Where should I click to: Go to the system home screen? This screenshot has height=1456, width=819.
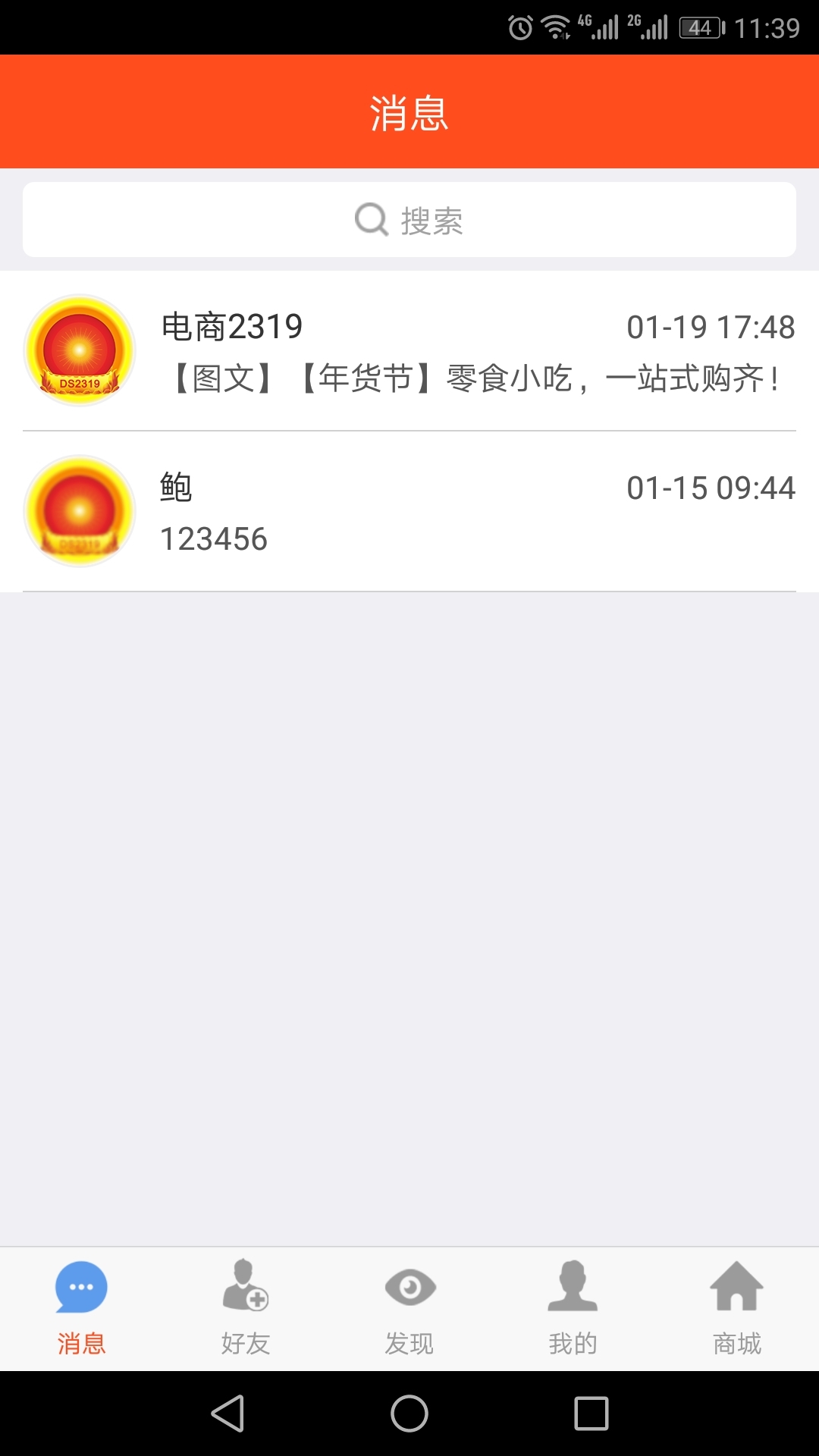tap(409, 1414)
